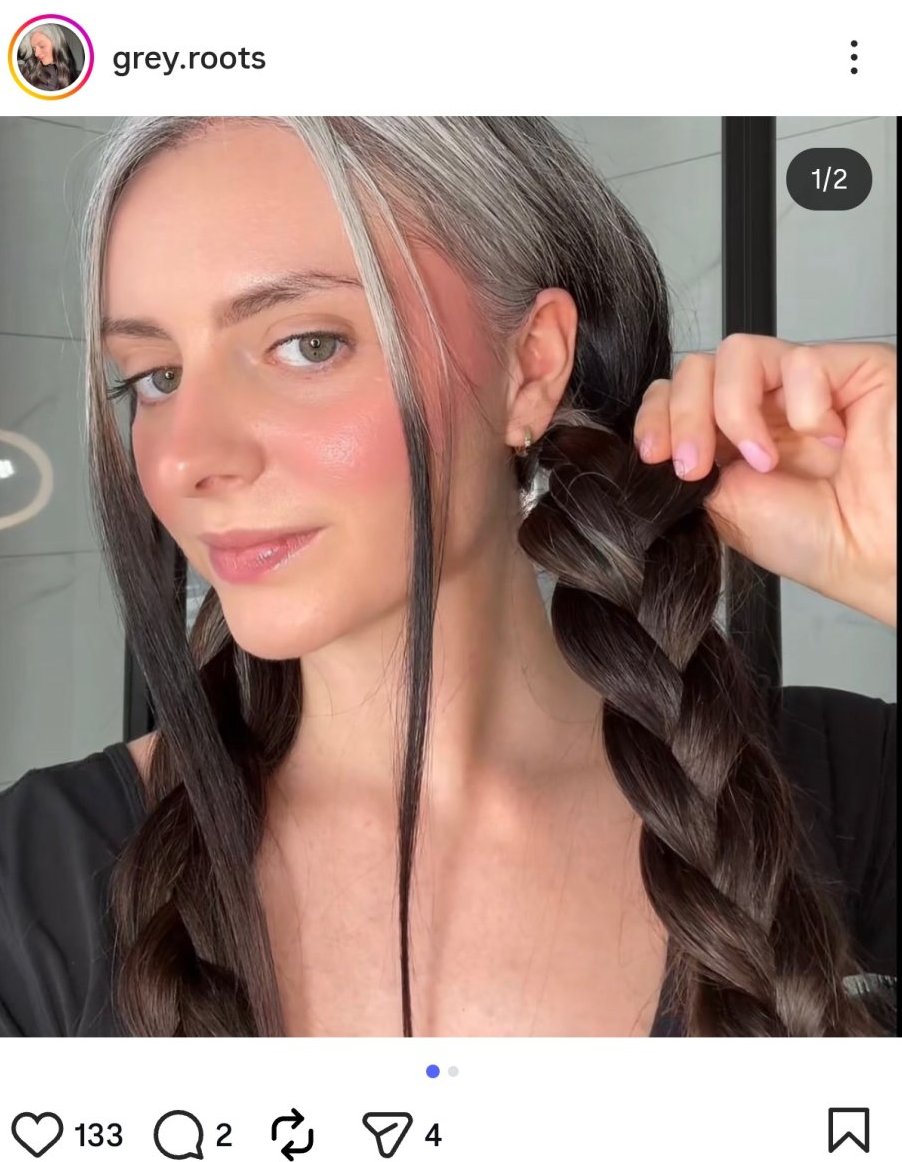Viewport: 902px width, 1162px height.
Task: Open grey.roots profile picture story
Action: coord(50,57)
